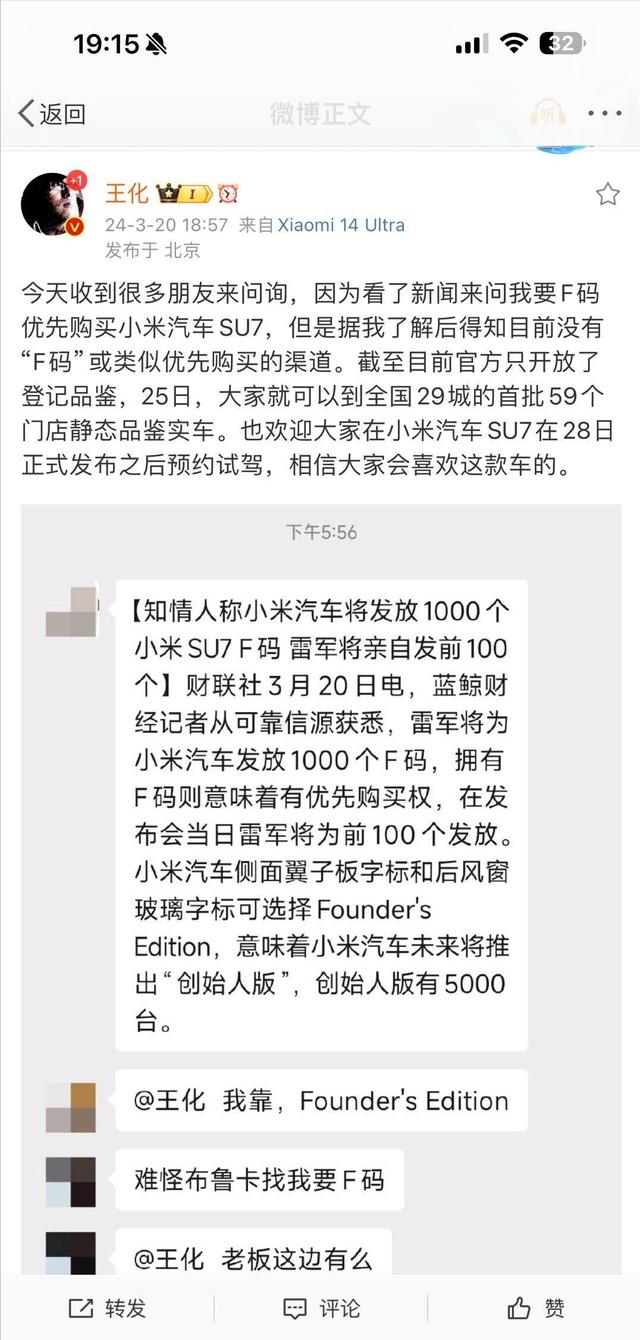
Task: Go back via 返回 arrow
Action: (x=50, y=113)
